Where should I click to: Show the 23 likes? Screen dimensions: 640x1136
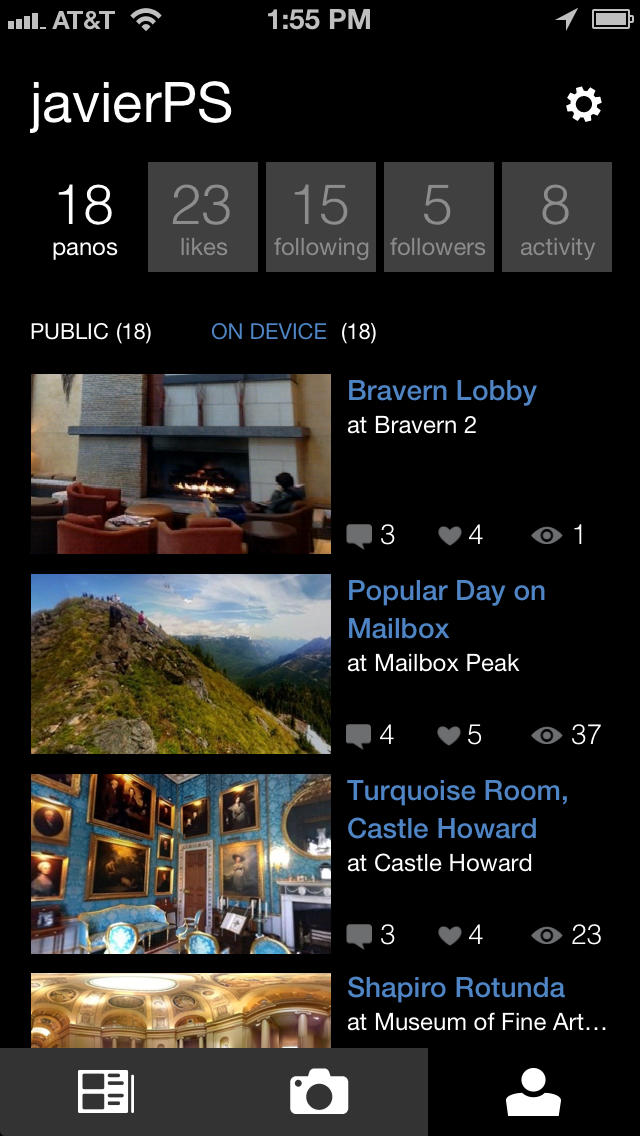pyautogui.click(x=203, y=217)
